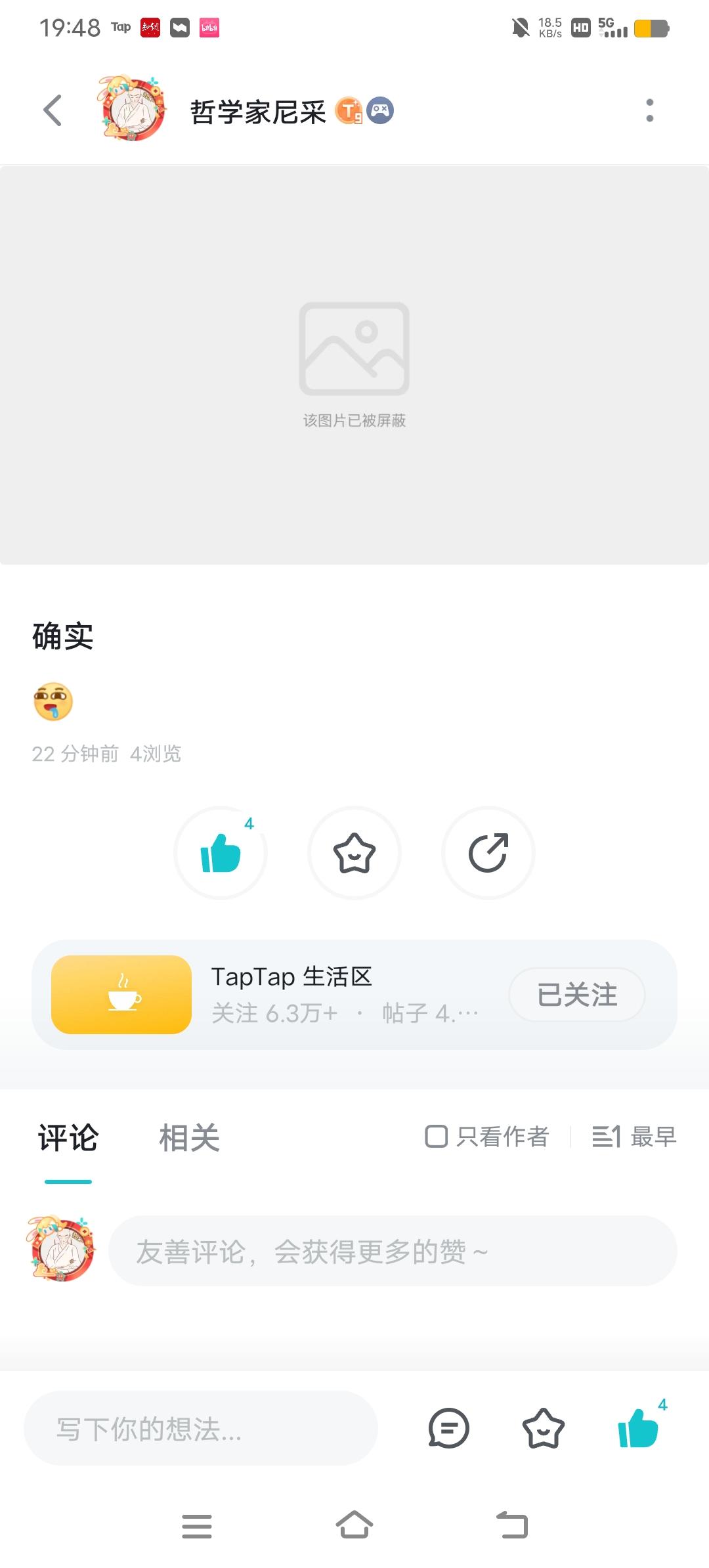This screenshot has width=709, height=1568.
Task: Tap the orange T level badge by username
Action: [x=349, y=110]
